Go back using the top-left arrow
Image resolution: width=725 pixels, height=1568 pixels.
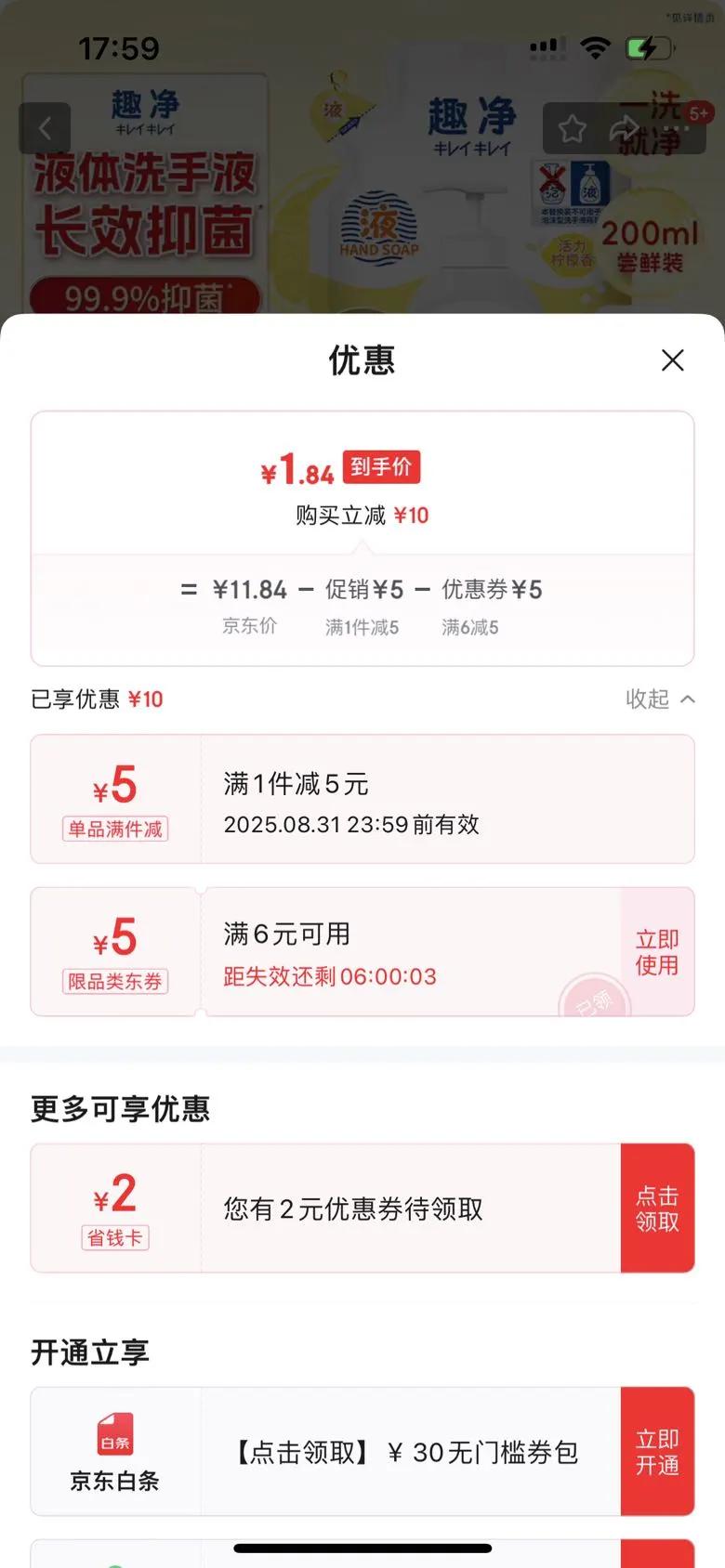[x=45, y=128]
